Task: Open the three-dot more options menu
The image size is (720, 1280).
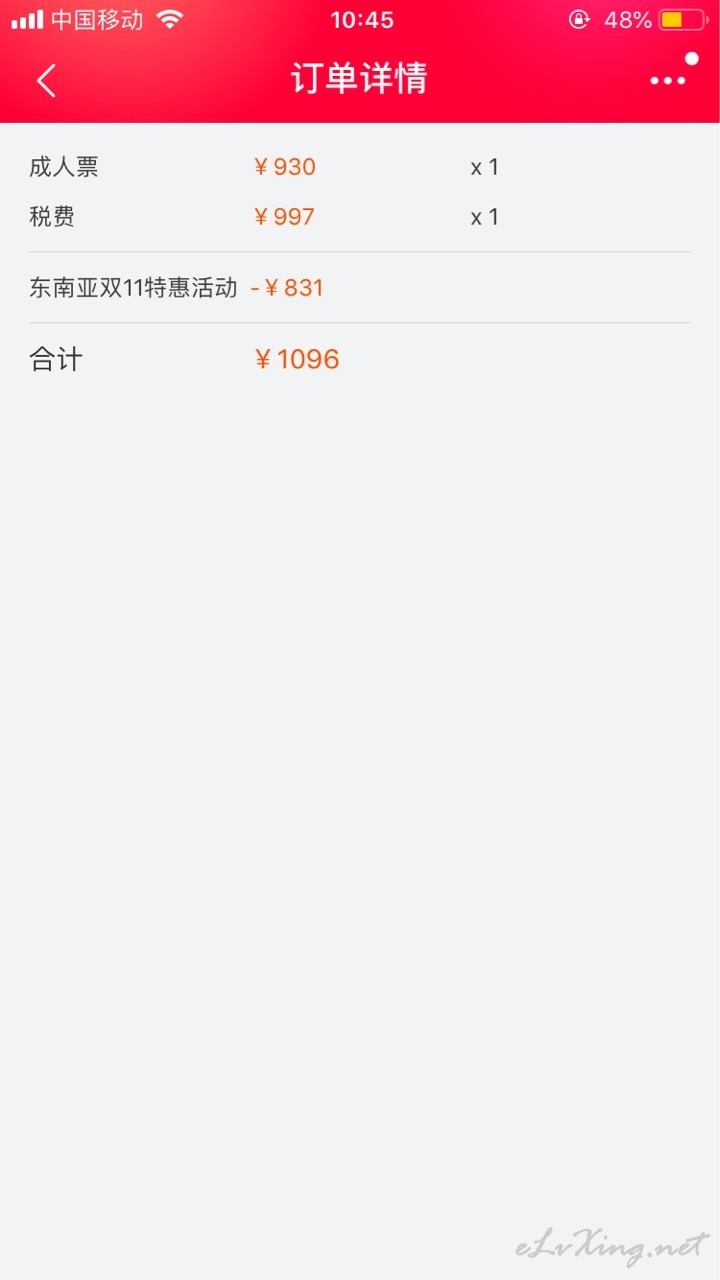Action: (x=668, y=81)
